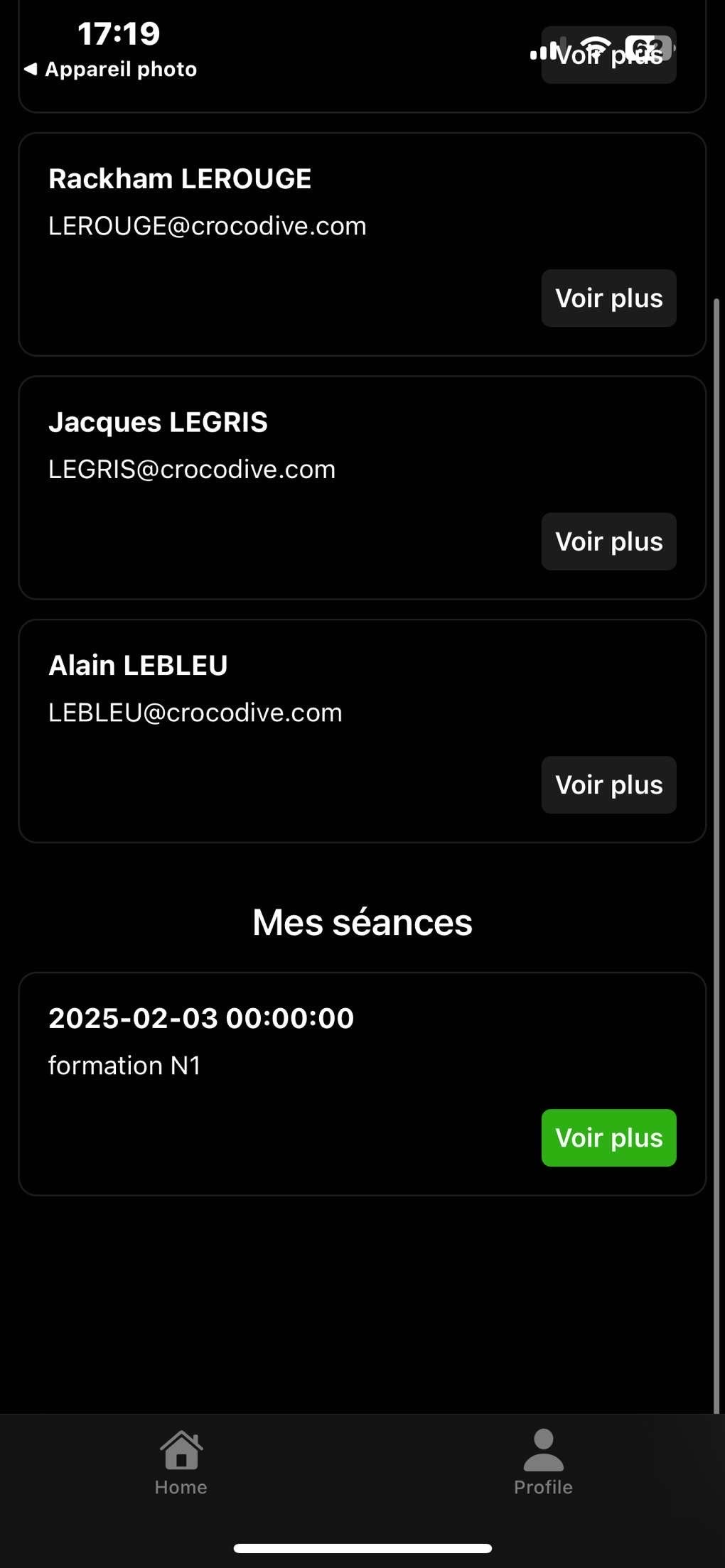Open the formation N1 session via Voir plus

[x=608, y=1137]
